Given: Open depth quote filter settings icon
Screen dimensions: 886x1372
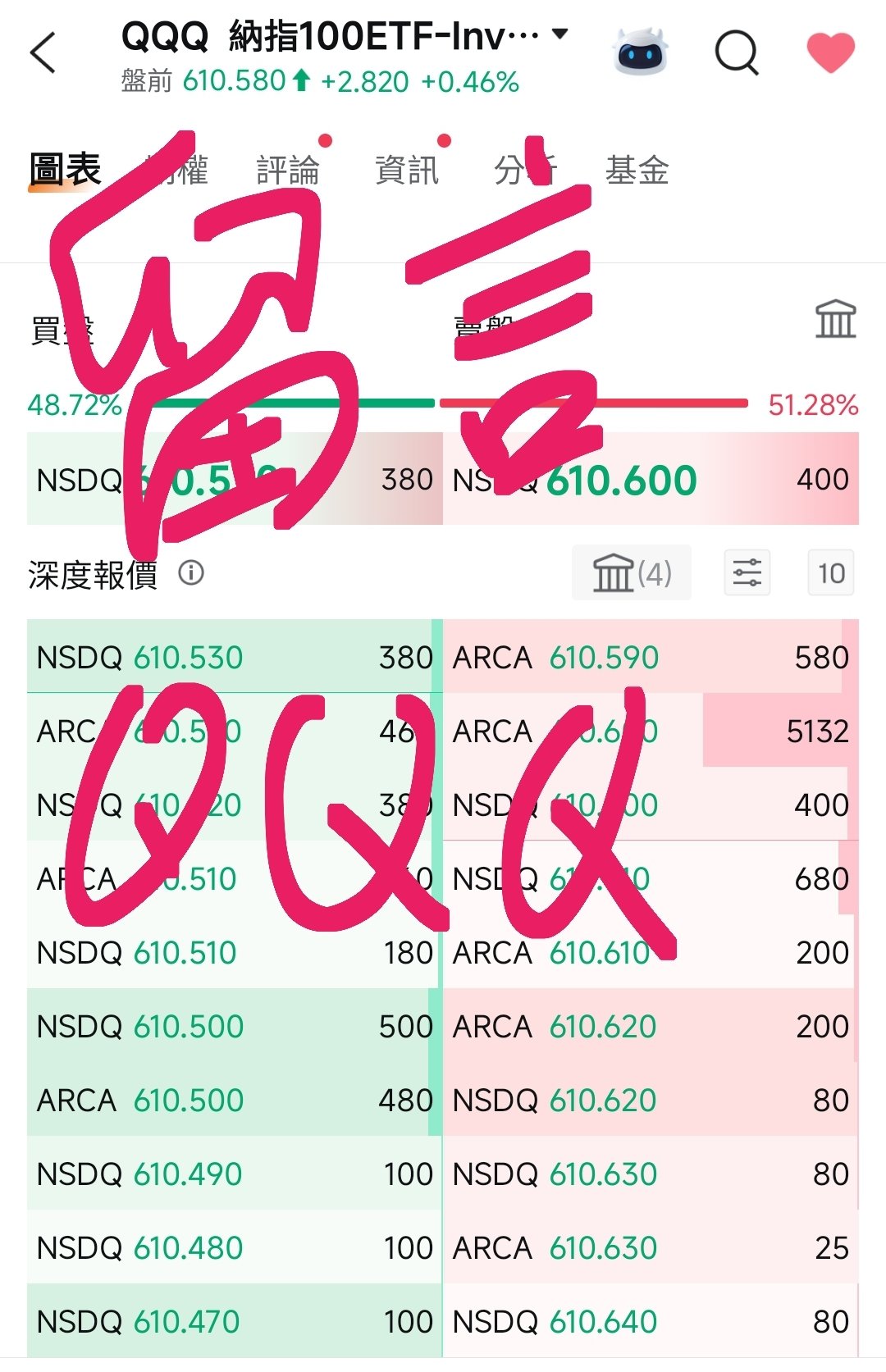Looking at the screenshot, I should click(747, 573).
